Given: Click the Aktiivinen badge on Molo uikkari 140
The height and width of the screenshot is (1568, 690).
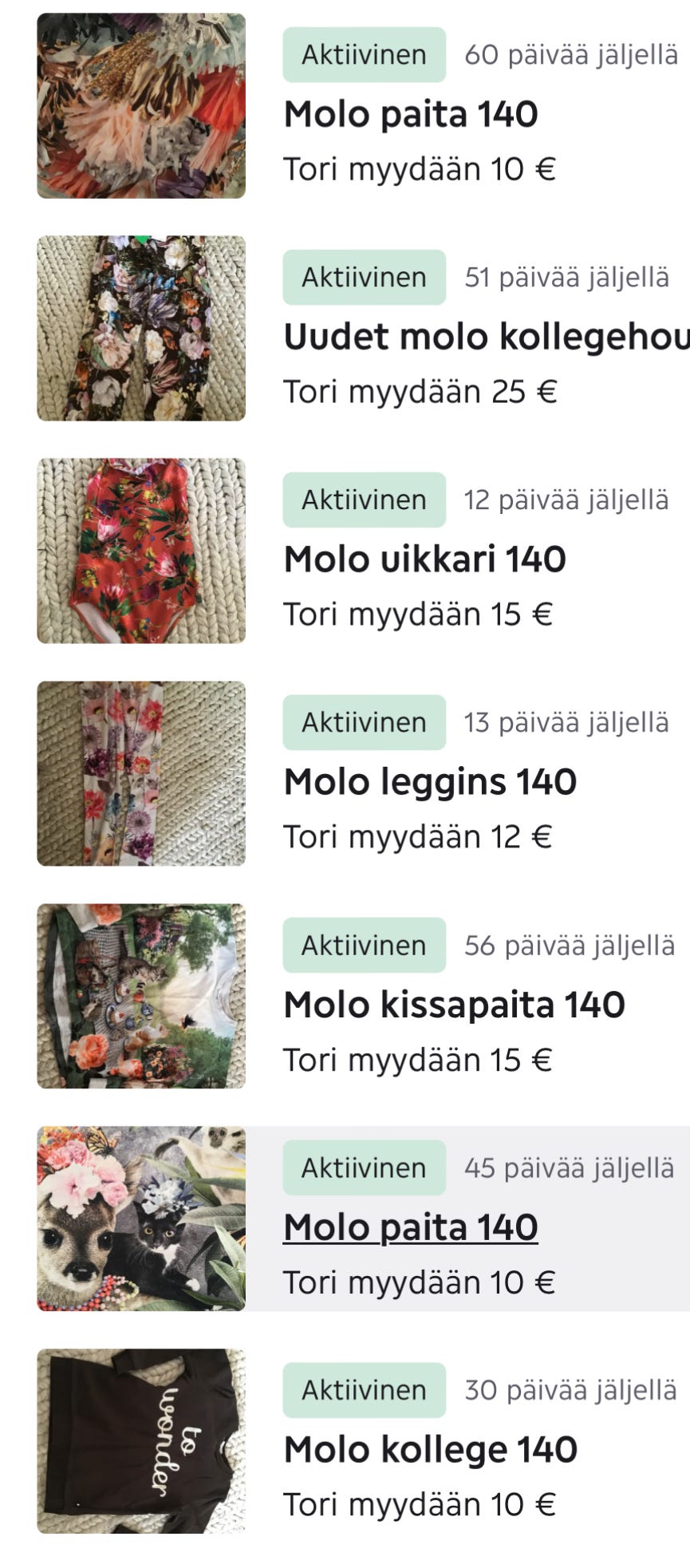Looking at the screenshot, I should 364,500.
